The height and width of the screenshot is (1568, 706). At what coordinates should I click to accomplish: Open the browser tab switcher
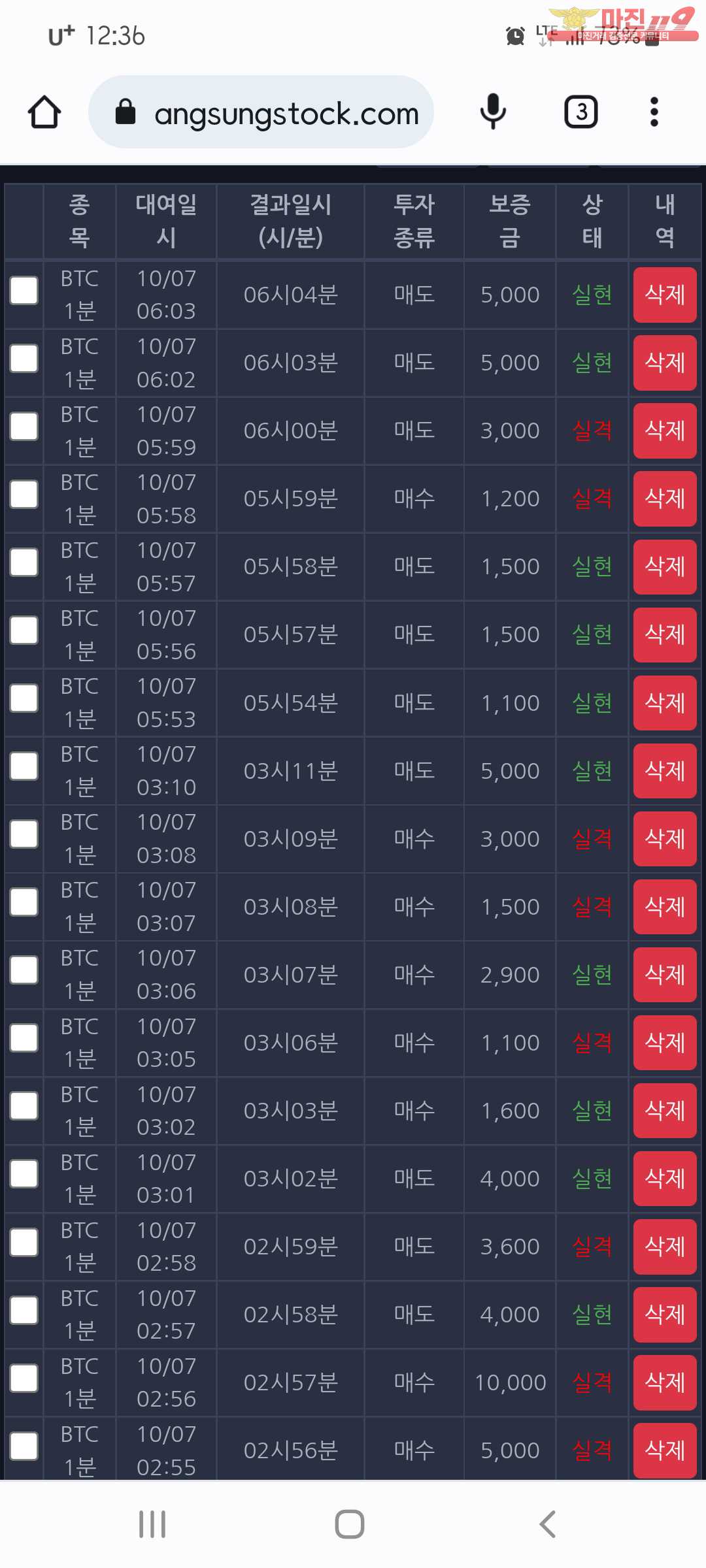[x=581, y=112]
